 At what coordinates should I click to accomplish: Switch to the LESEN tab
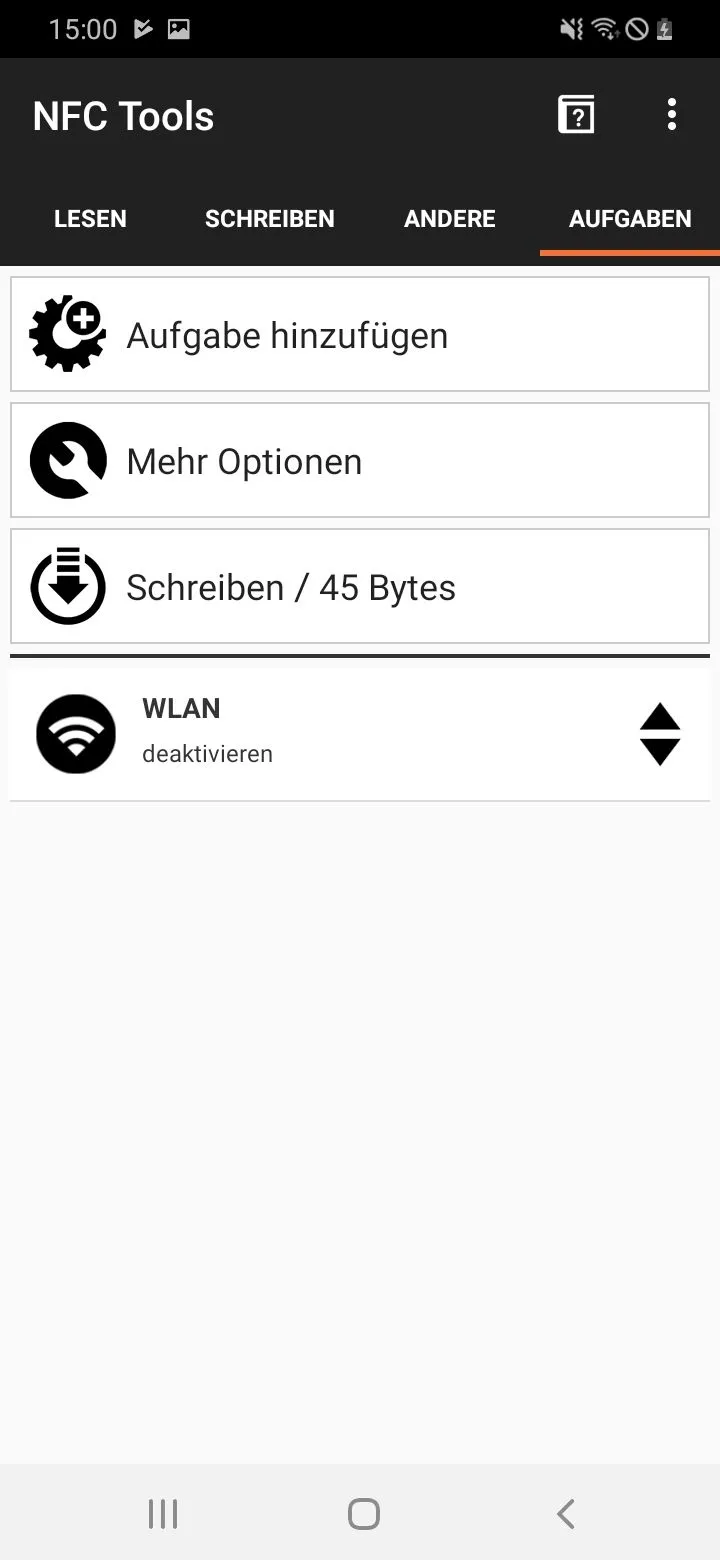point(90,219)
